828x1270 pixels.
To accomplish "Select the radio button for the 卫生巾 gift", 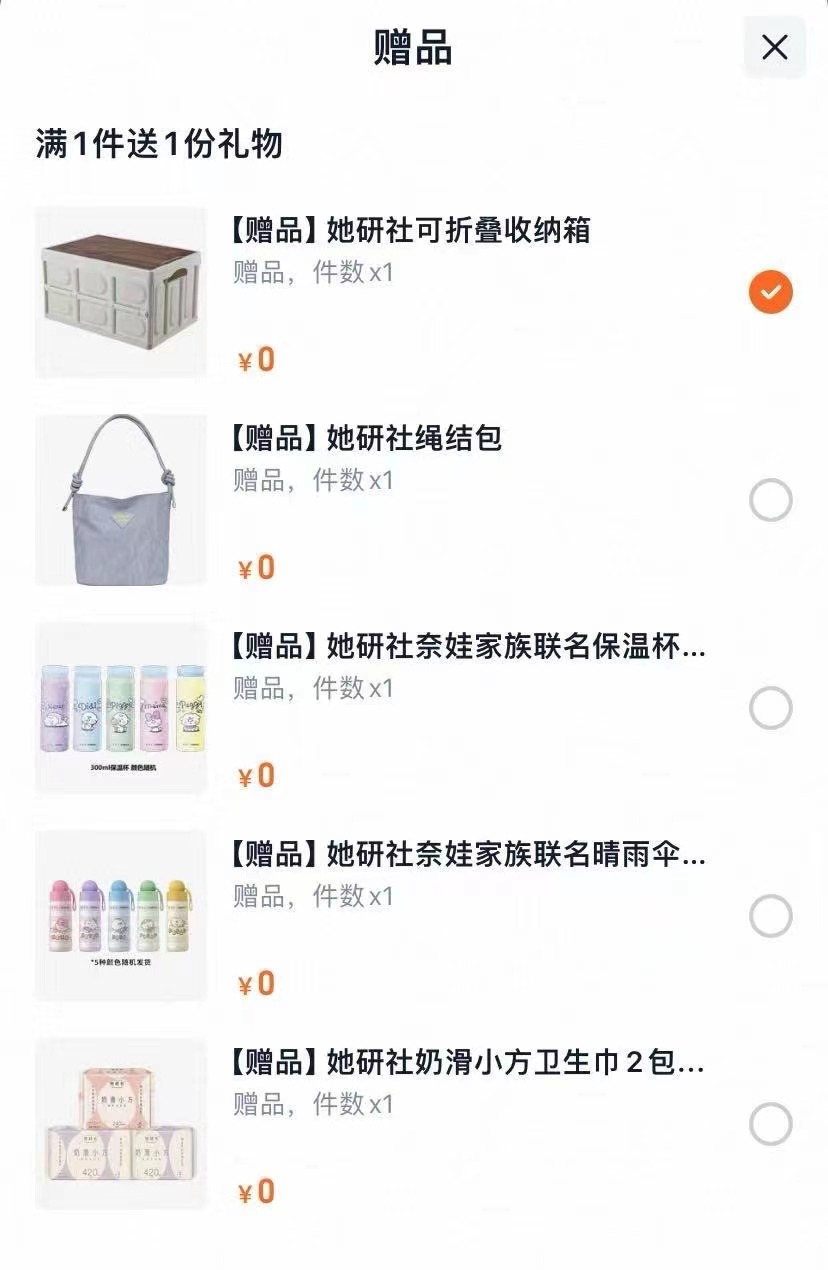I will 768,1125.
